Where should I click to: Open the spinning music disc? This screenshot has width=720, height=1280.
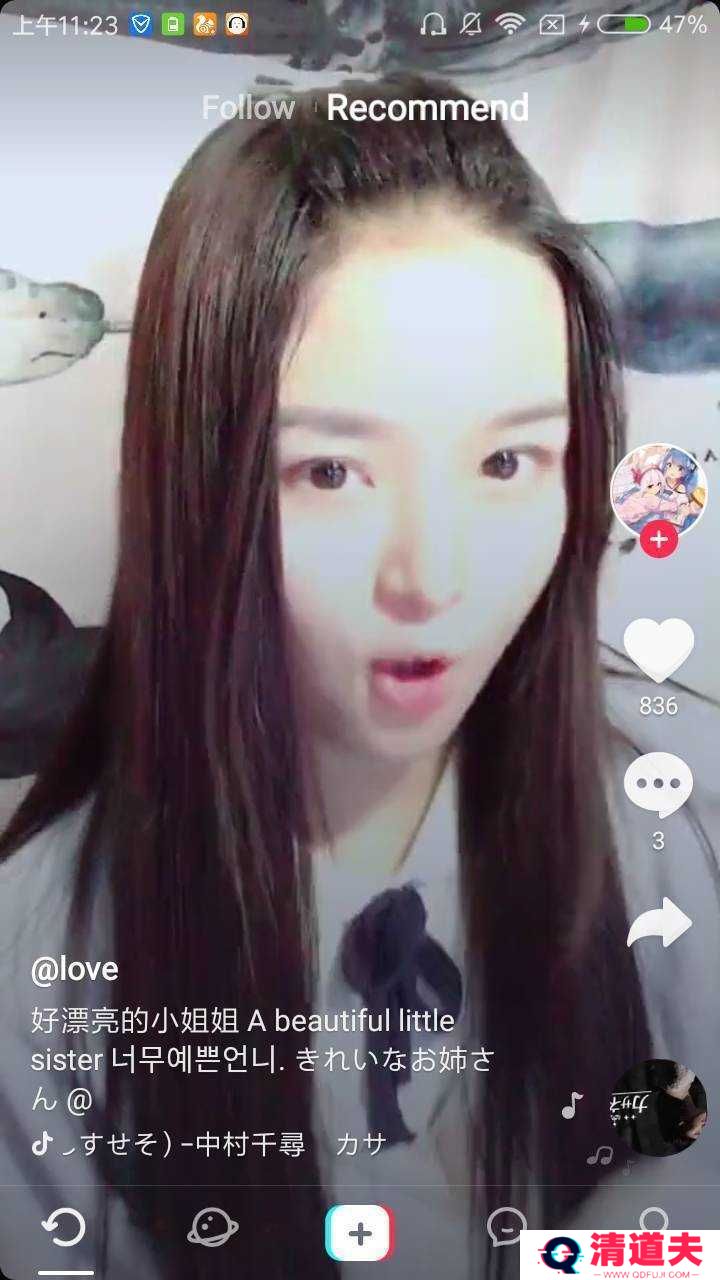658,1108
